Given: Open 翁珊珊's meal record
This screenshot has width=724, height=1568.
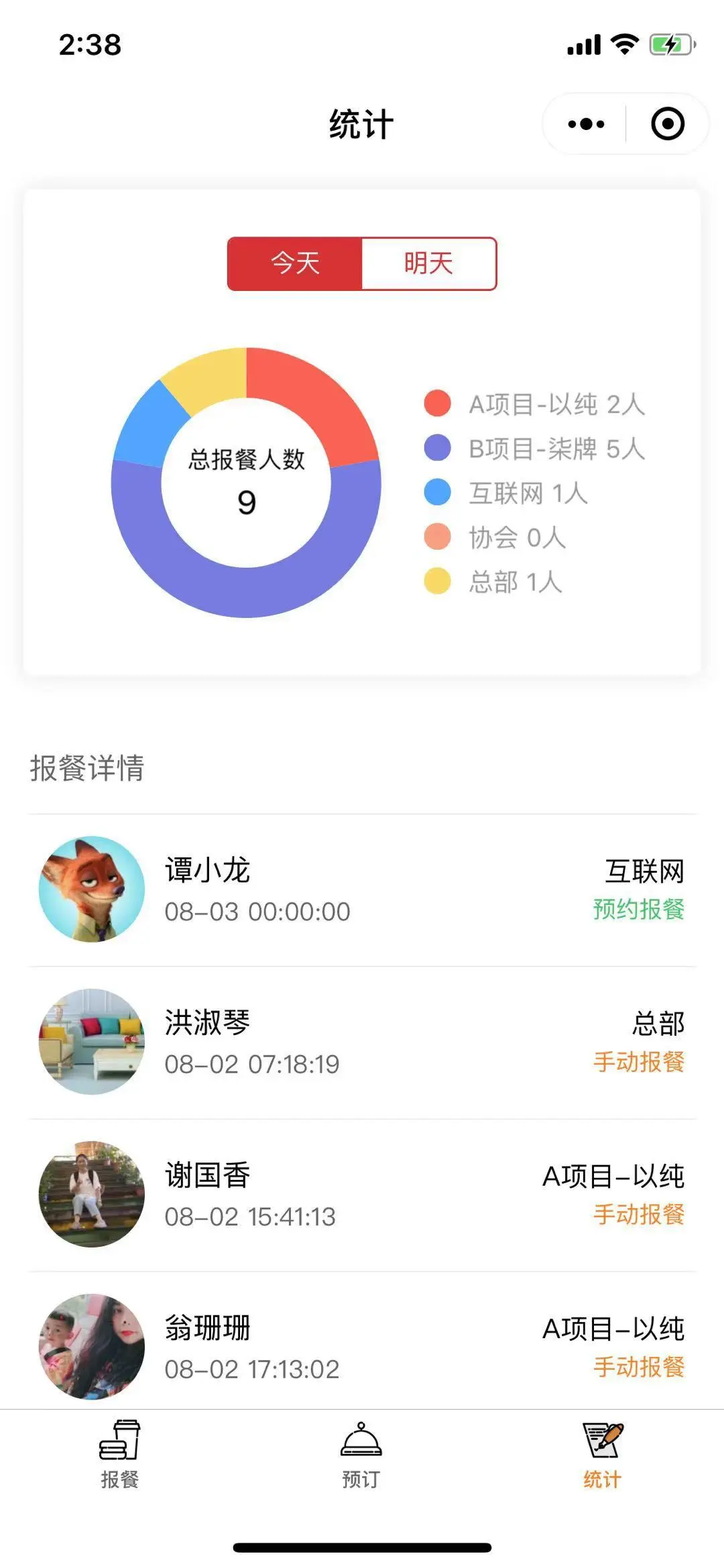Looking at the screenshot, I should tap(362, 1346).
